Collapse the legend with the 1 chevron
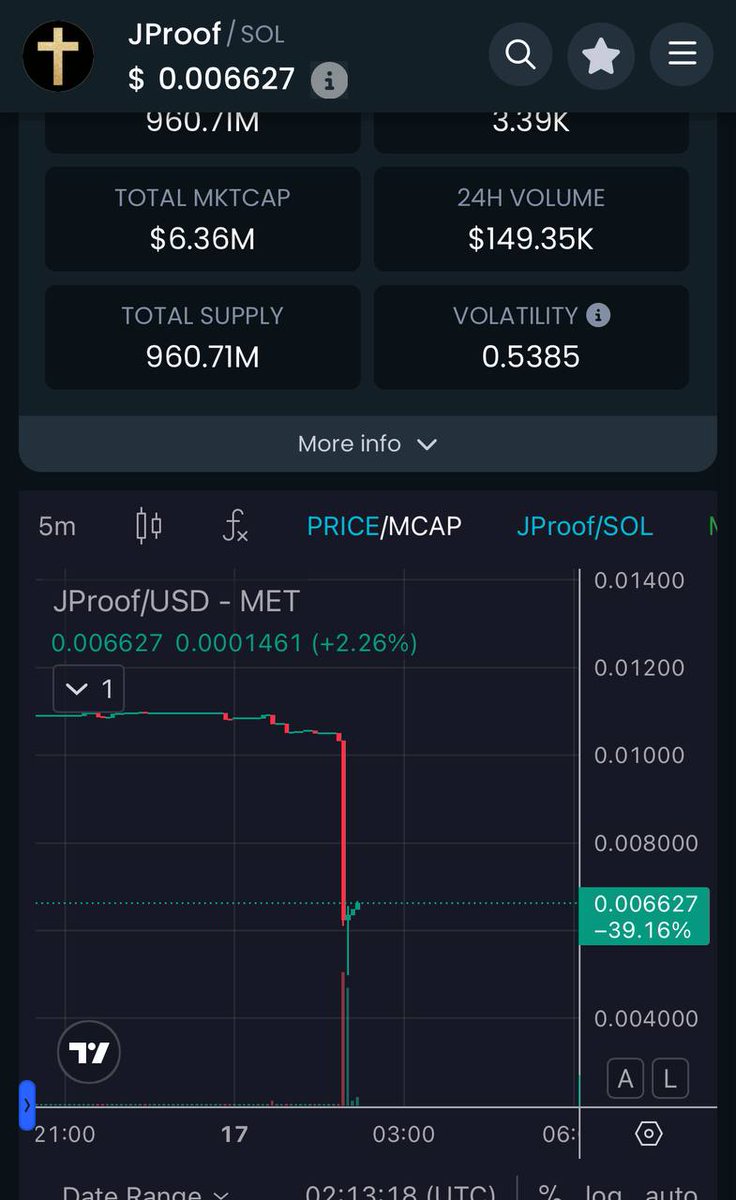The width and height of the screenshot is (736, 1200). tap(89, 689)
